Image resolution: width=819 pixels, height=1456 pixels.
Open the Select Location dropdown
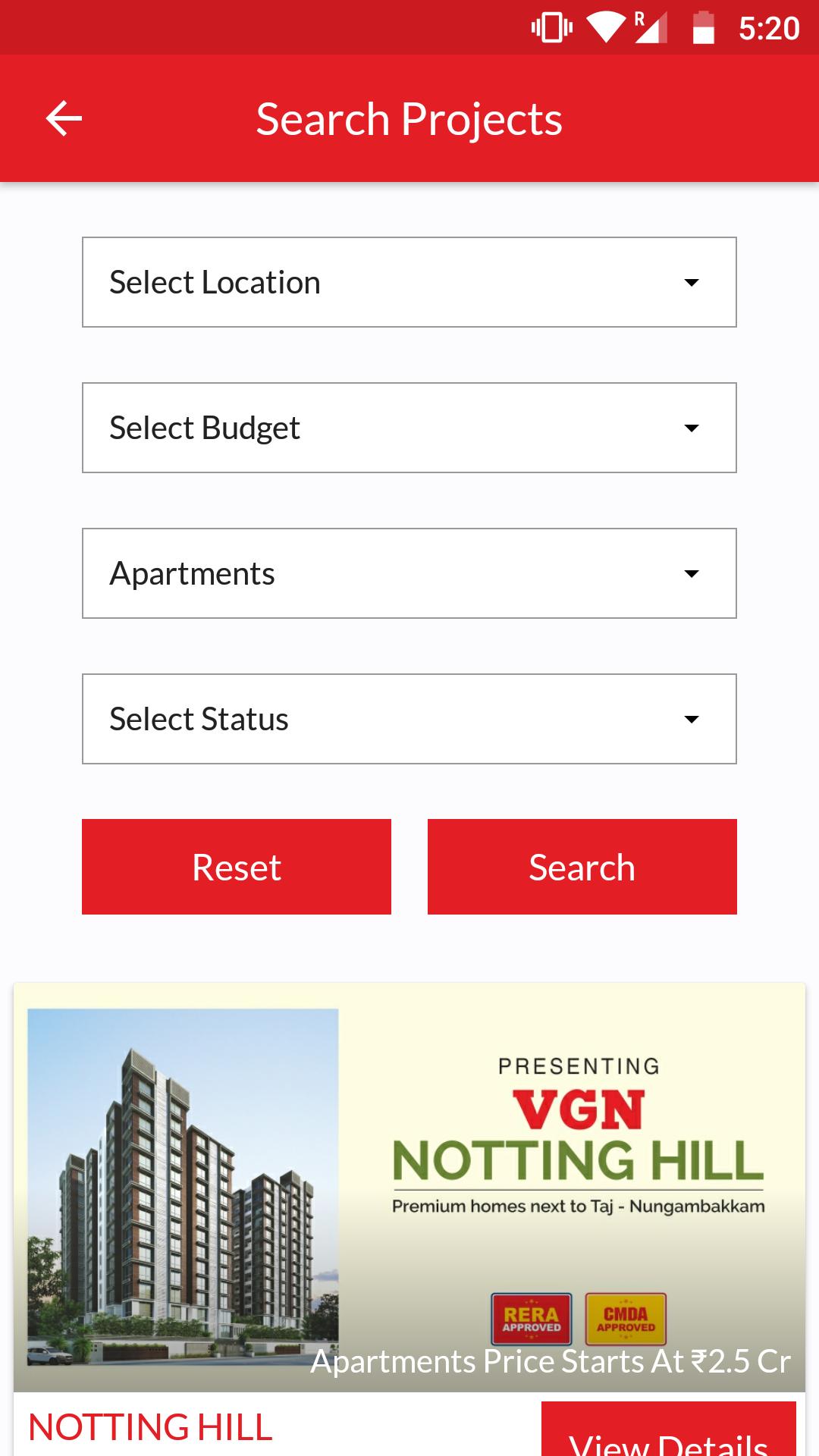(x=409, y=281)
